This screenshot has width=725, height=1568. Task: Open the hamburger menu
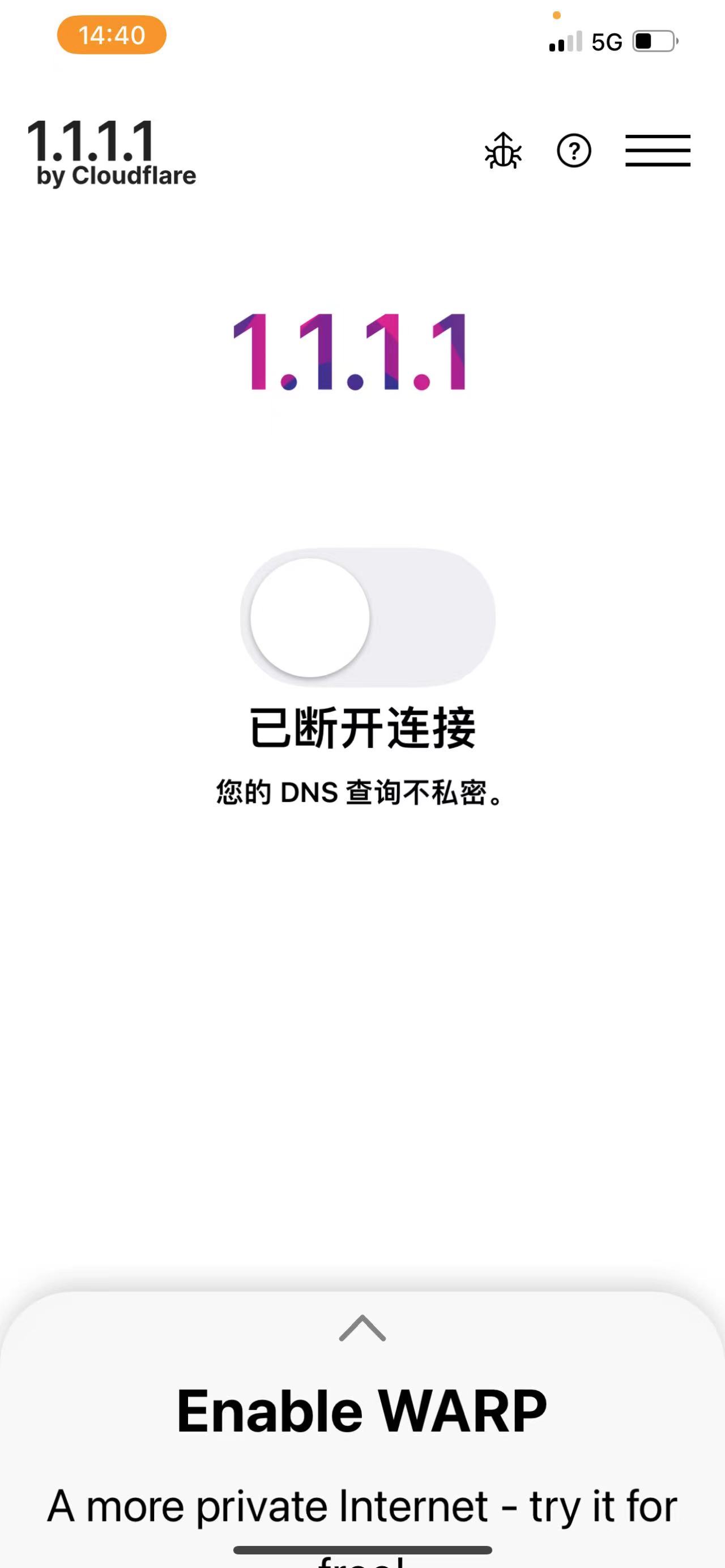[x=658, y=151]
